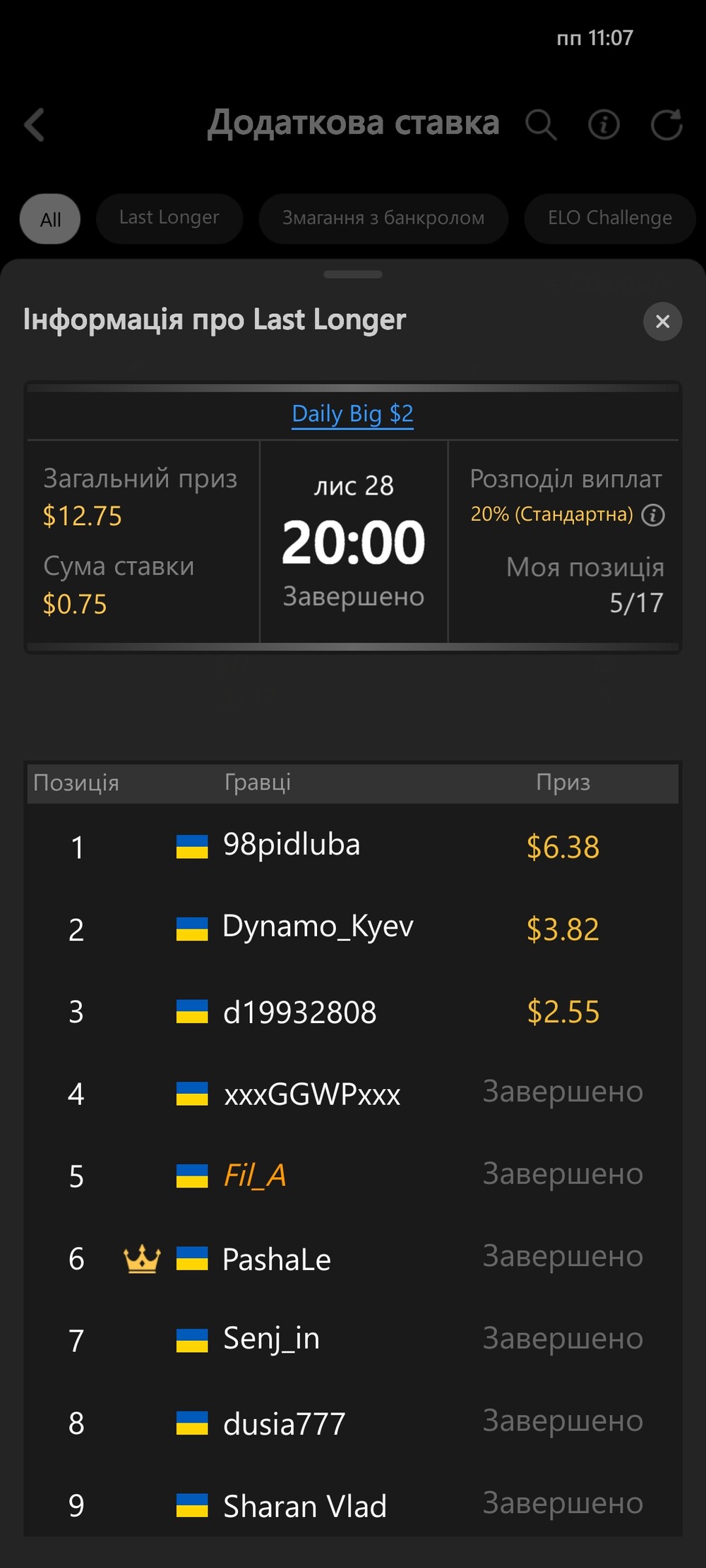
Task: Open the search magnifier icon
Action: 541,125
